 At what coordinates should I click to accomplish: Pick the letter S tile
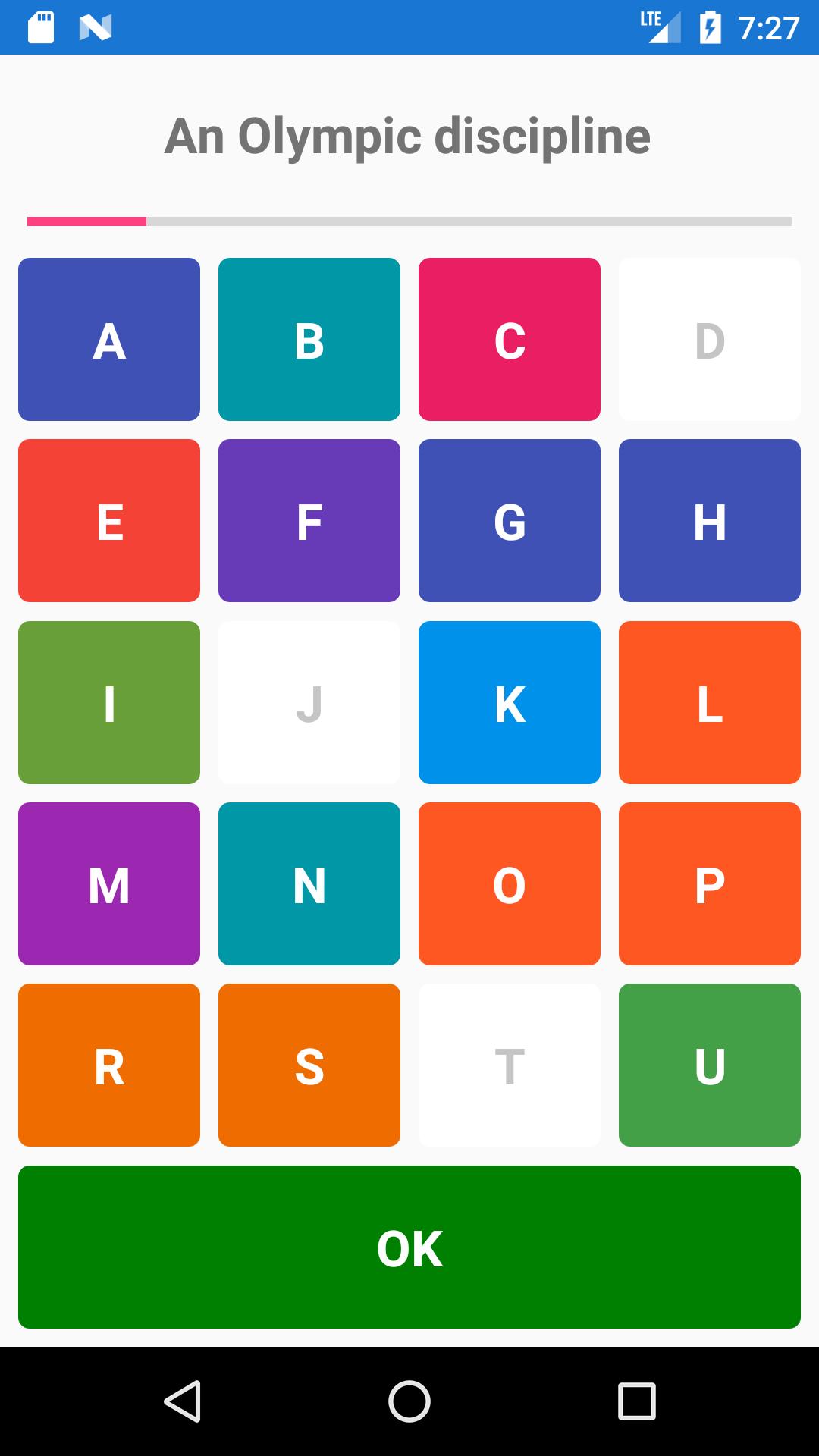click(x=309, y=1065)
